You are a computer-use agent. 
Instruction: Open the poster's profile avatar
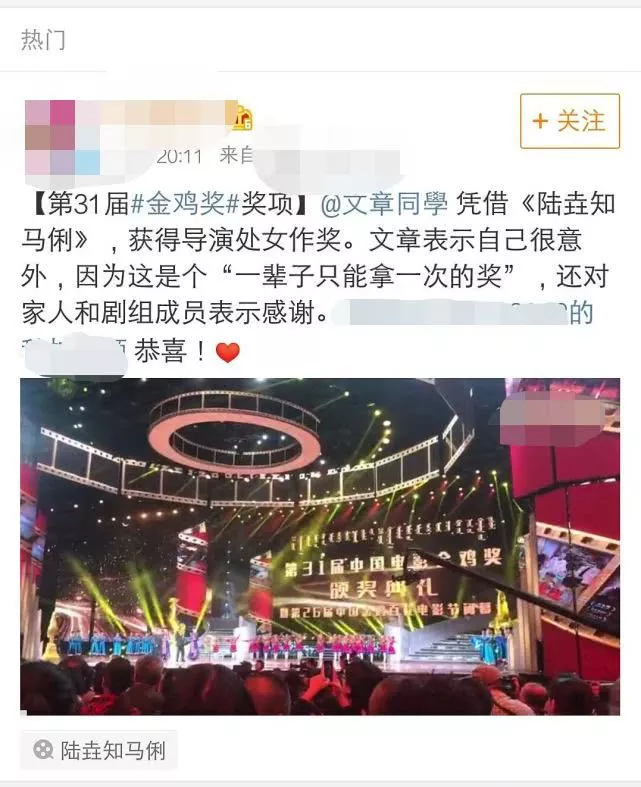62,136
